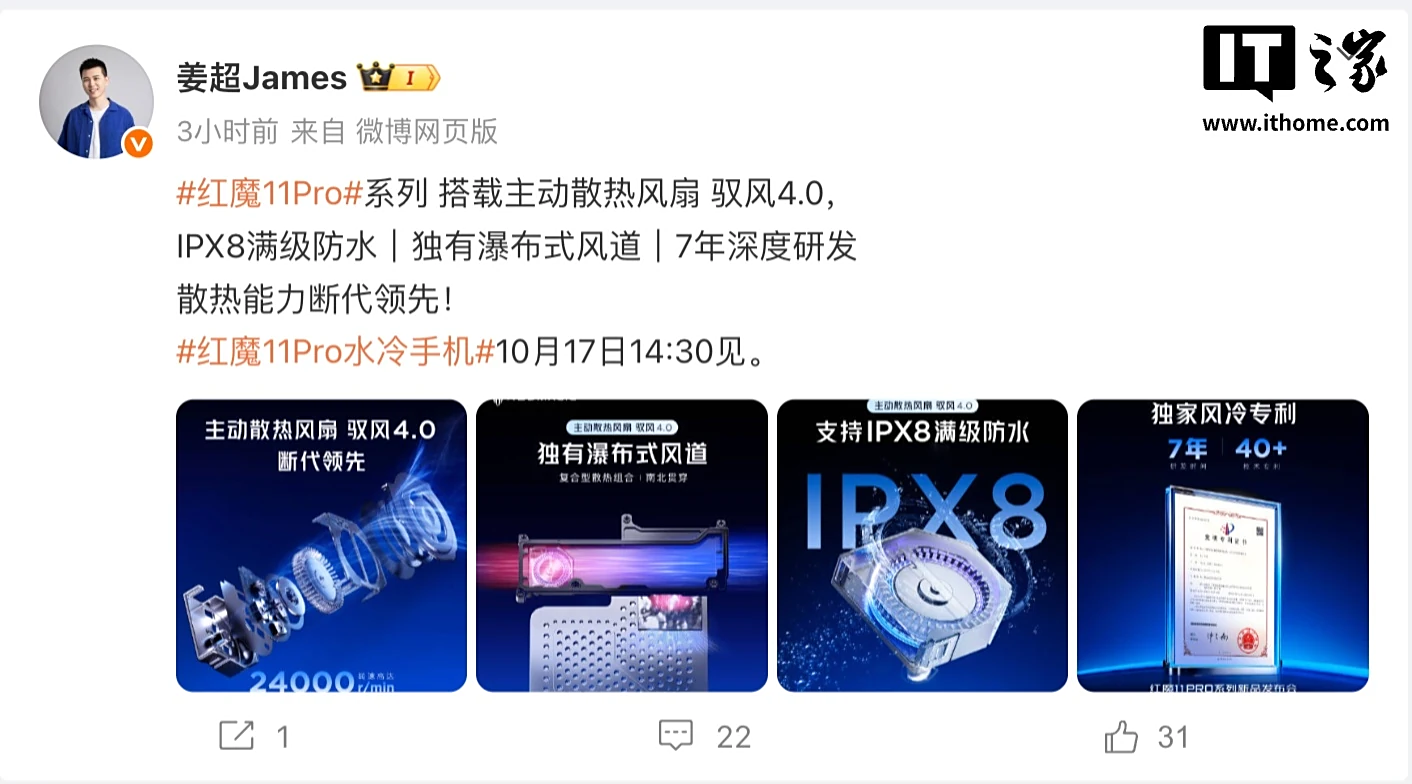View the 独家风冷专利 image

pos(1222,545)
